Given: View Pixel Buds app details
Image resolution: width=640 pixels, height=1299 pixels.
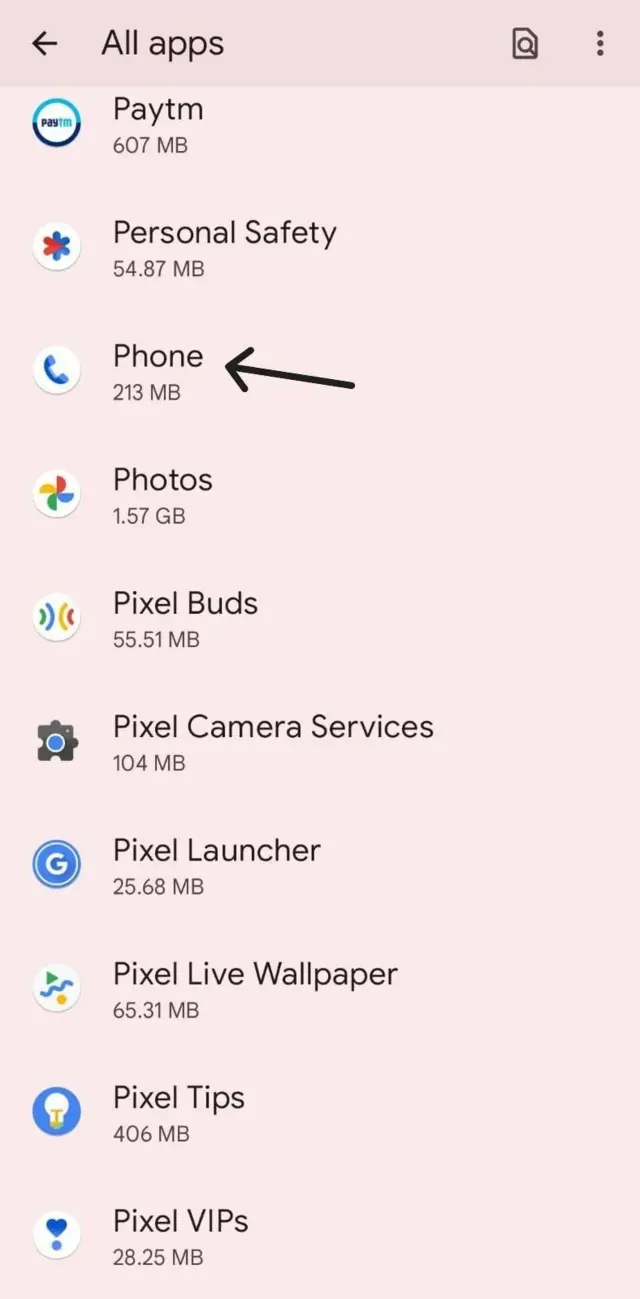Looking at the screenshot, I should click(x=185, y=618).
